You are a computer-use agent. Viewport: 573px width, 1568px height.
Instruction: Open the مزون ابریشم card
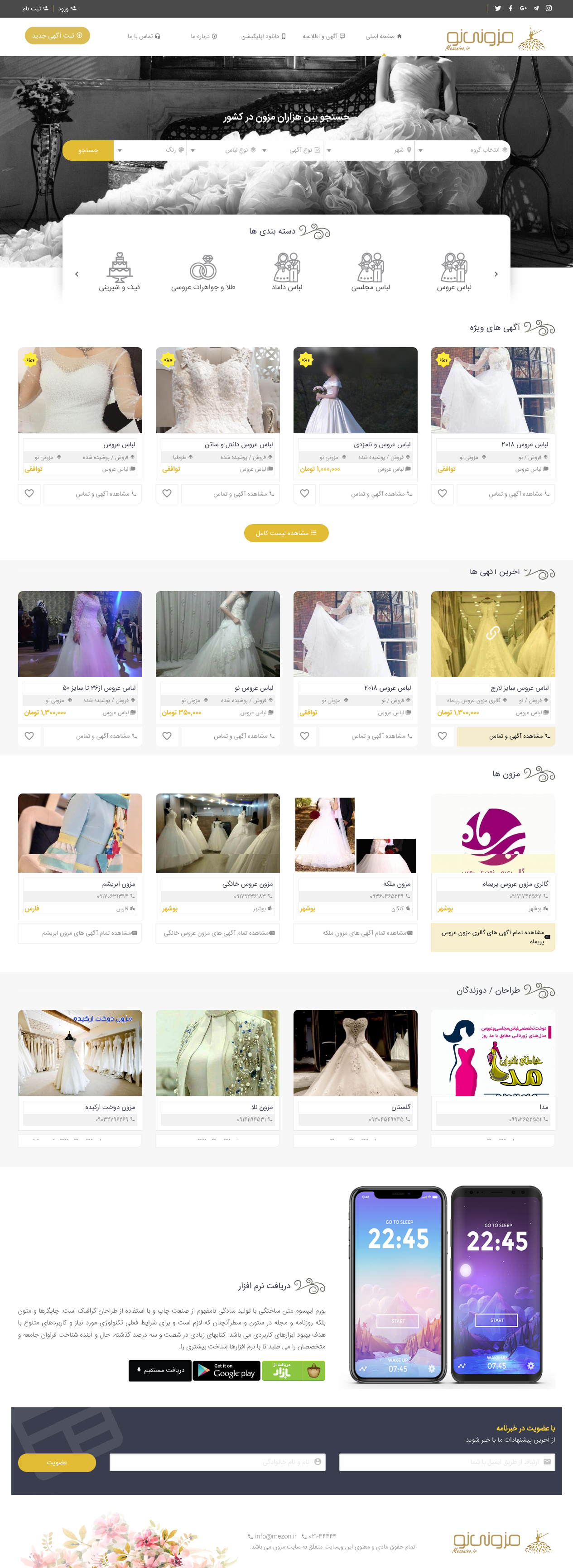80,833
